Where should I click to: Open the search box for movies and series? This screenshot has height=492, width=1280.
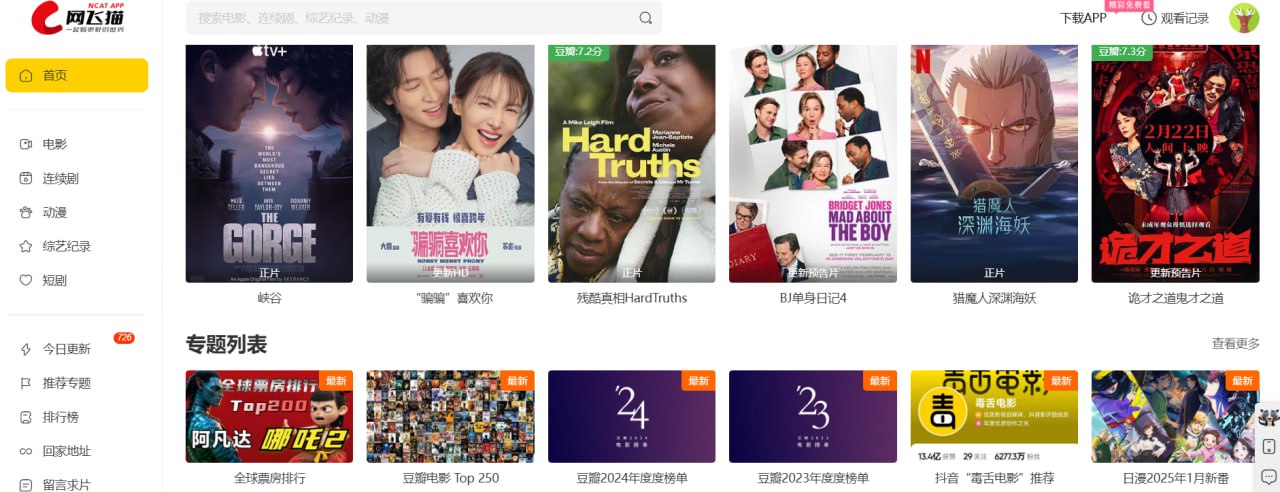(410, 18)
